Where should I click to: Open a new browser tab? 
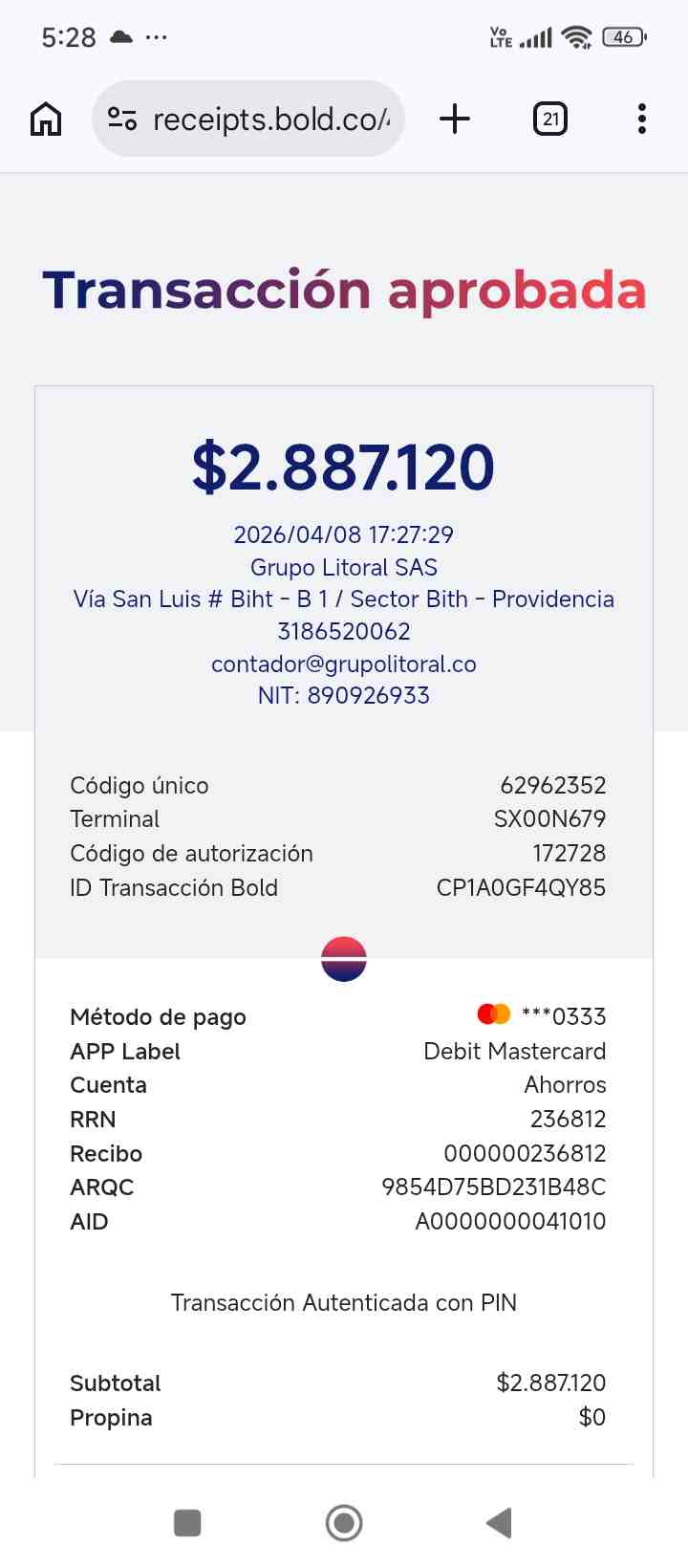click(x=455, y=120)
